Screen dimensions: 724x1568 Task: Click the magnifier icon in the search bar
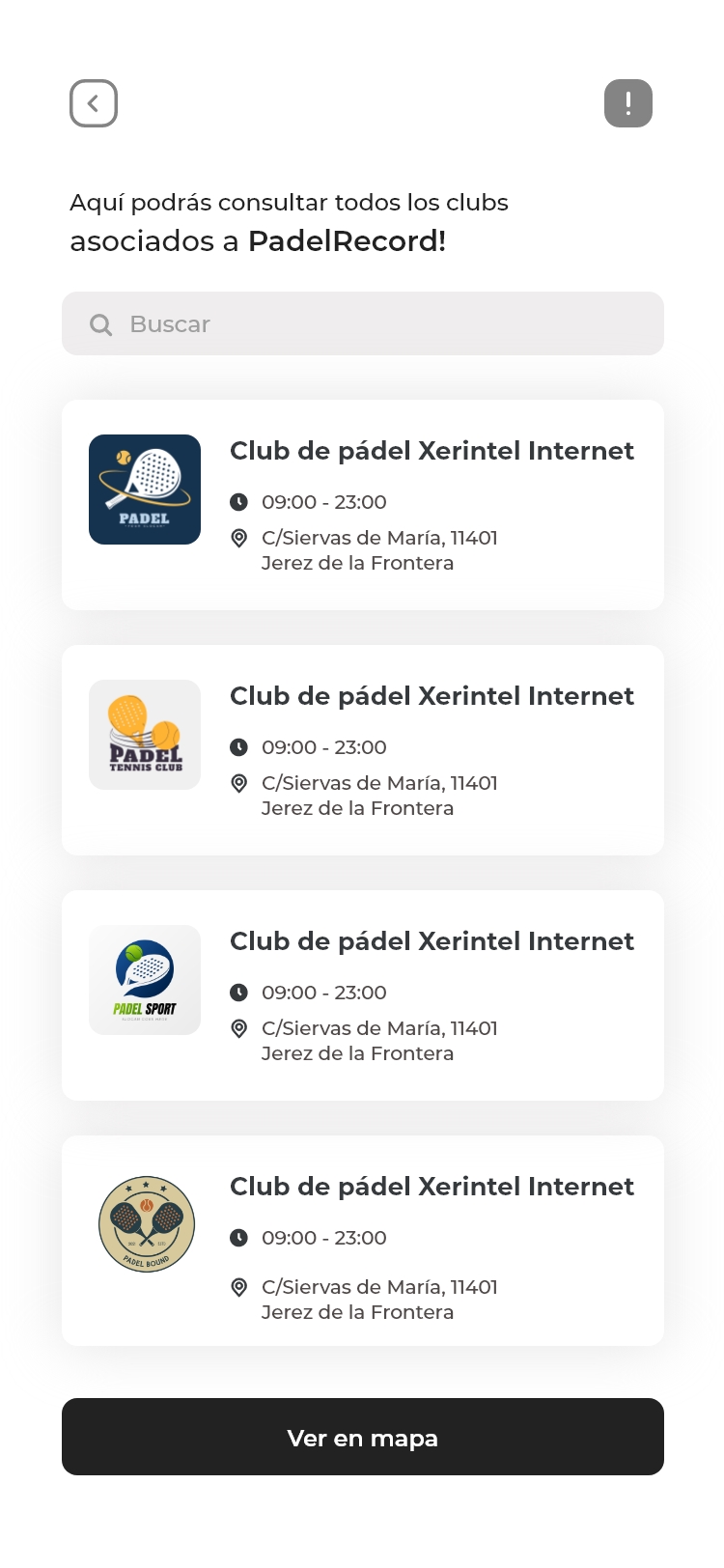click(x=100, y=324)
